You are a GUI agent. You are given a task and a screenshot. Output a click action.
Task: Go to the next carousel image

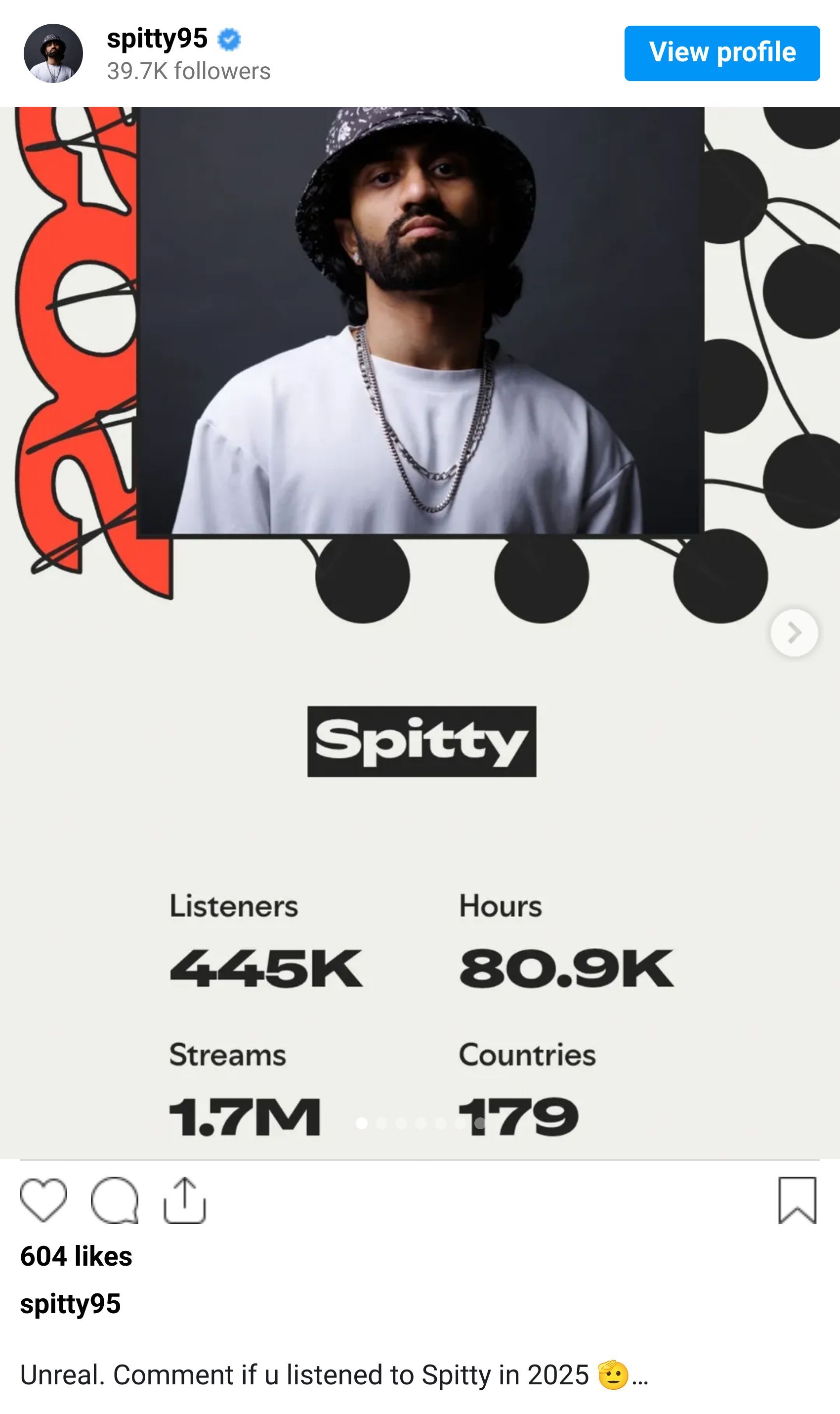click(794, 632)
